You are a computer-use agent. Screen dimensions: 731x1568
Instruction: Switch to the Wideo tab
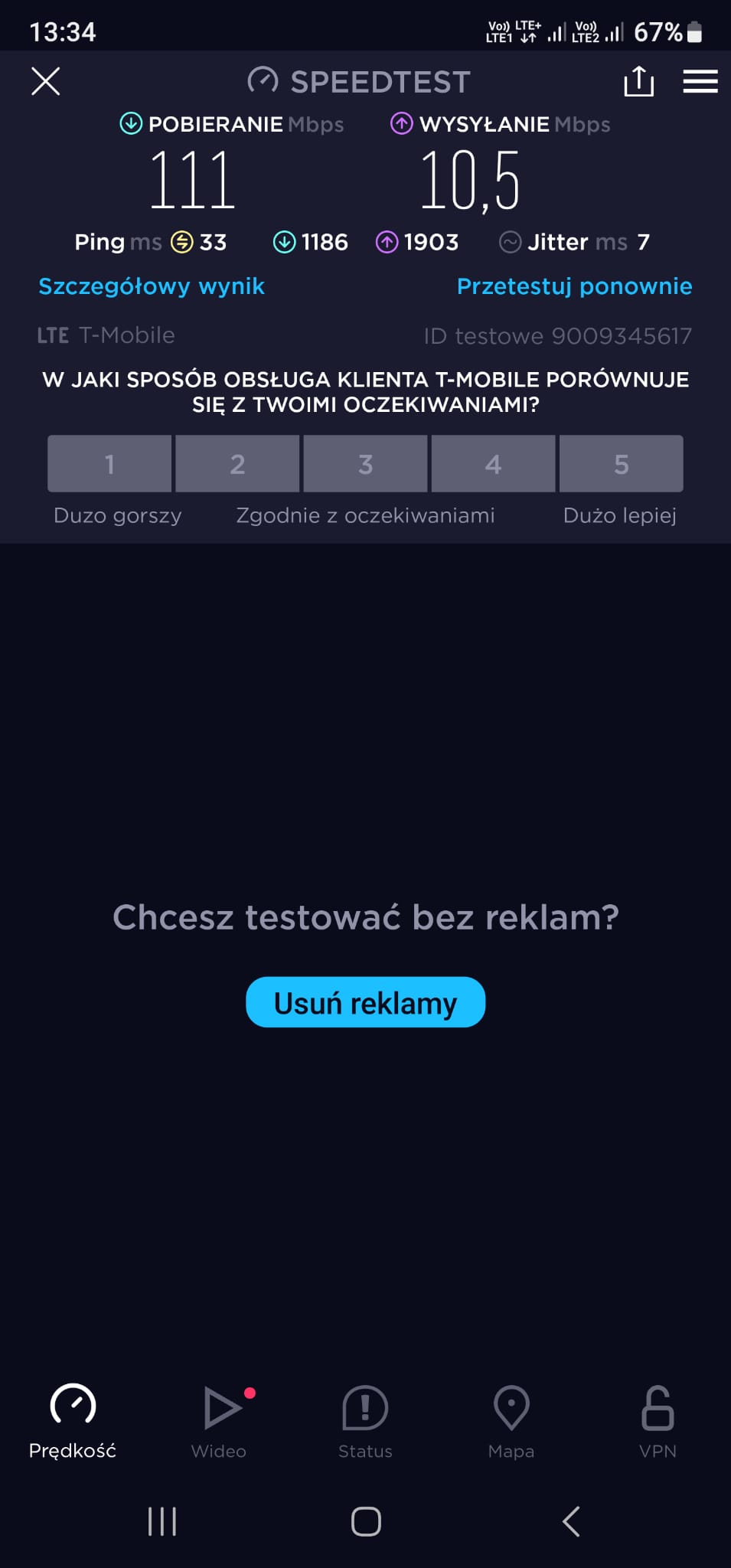[x=219, y=1421]
